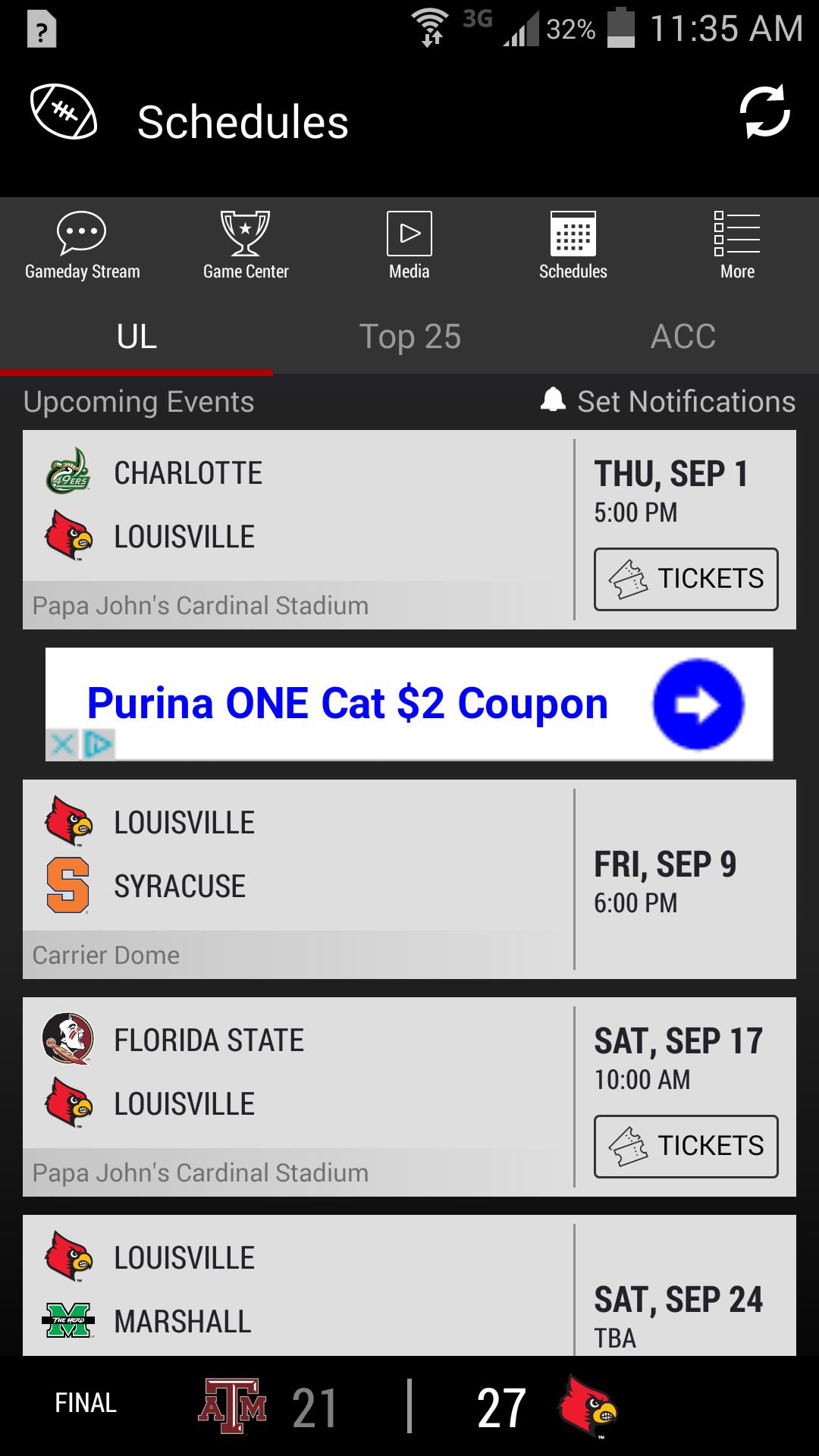Tap the blue arrow on the coupon ad
Image resolution: width=819 pixels, height=1456 pixels.
click(x=701, y=702)
